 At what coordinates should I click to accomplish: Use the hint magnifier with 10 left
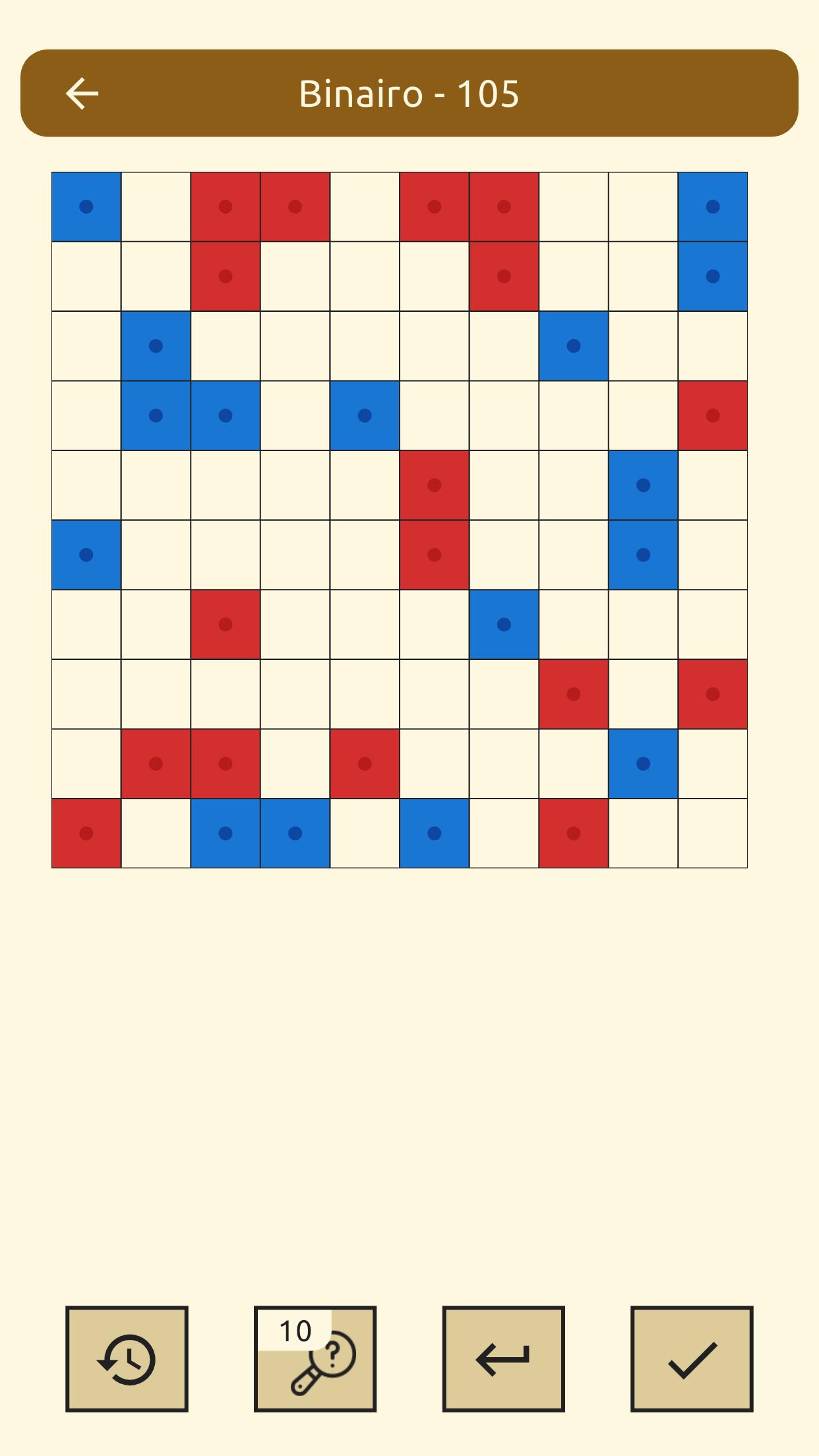pos(315,1358)
